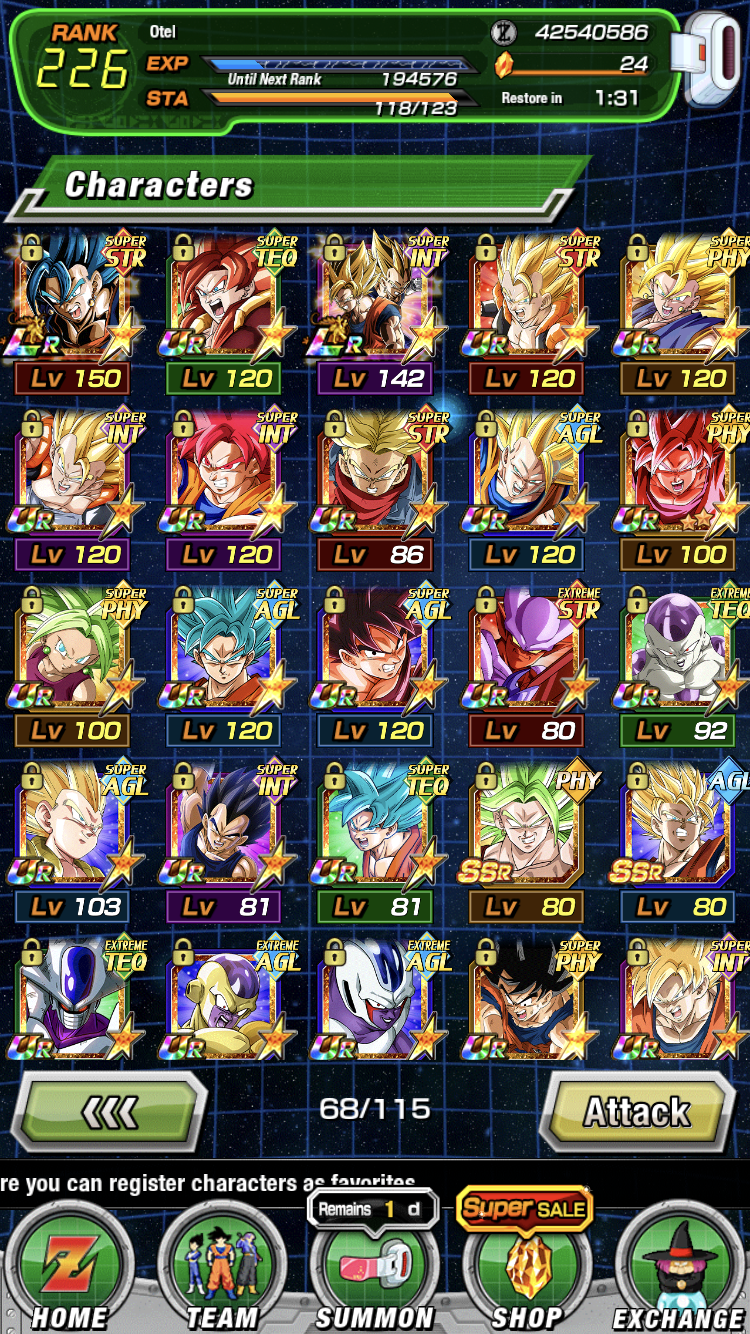
Task: Tap the Attack sort button
Action: click(638, 1111)
